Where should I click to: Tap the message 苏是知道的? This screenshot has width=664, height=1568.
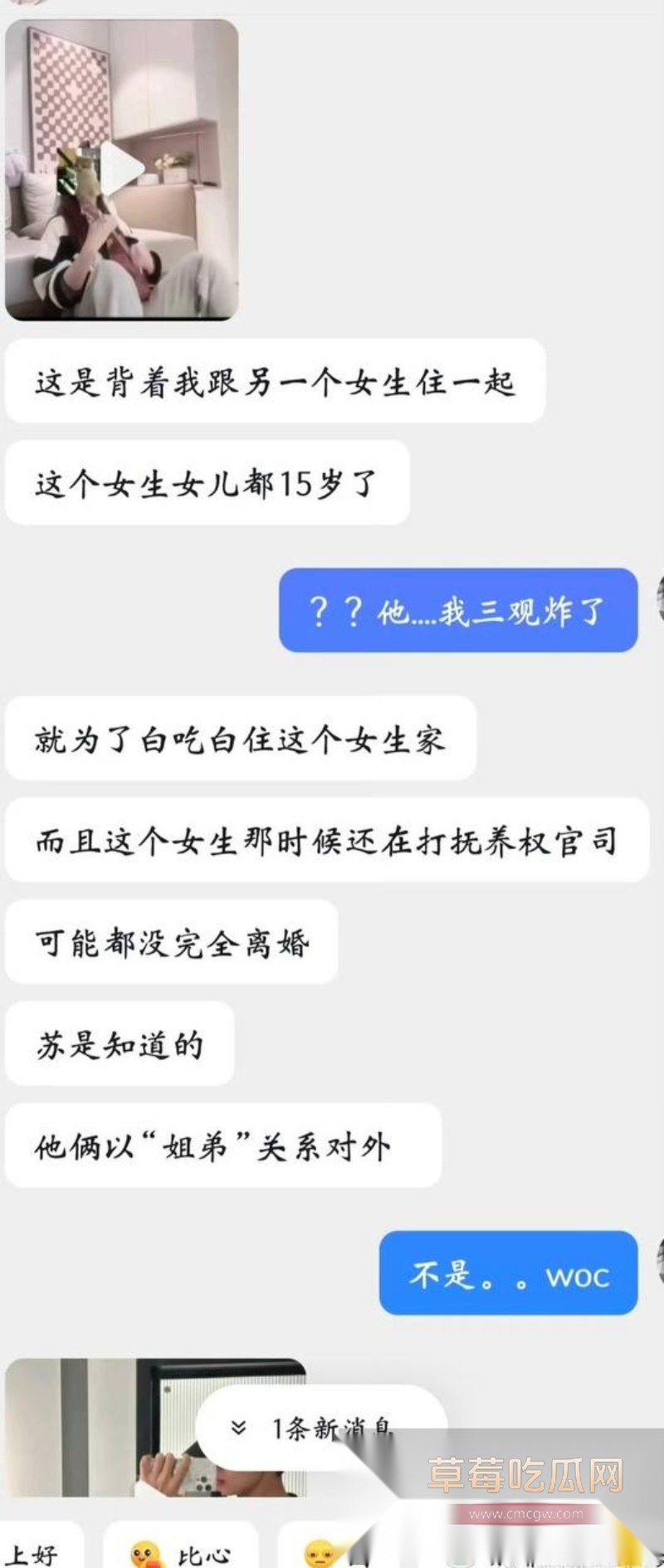coord(119,1045)
